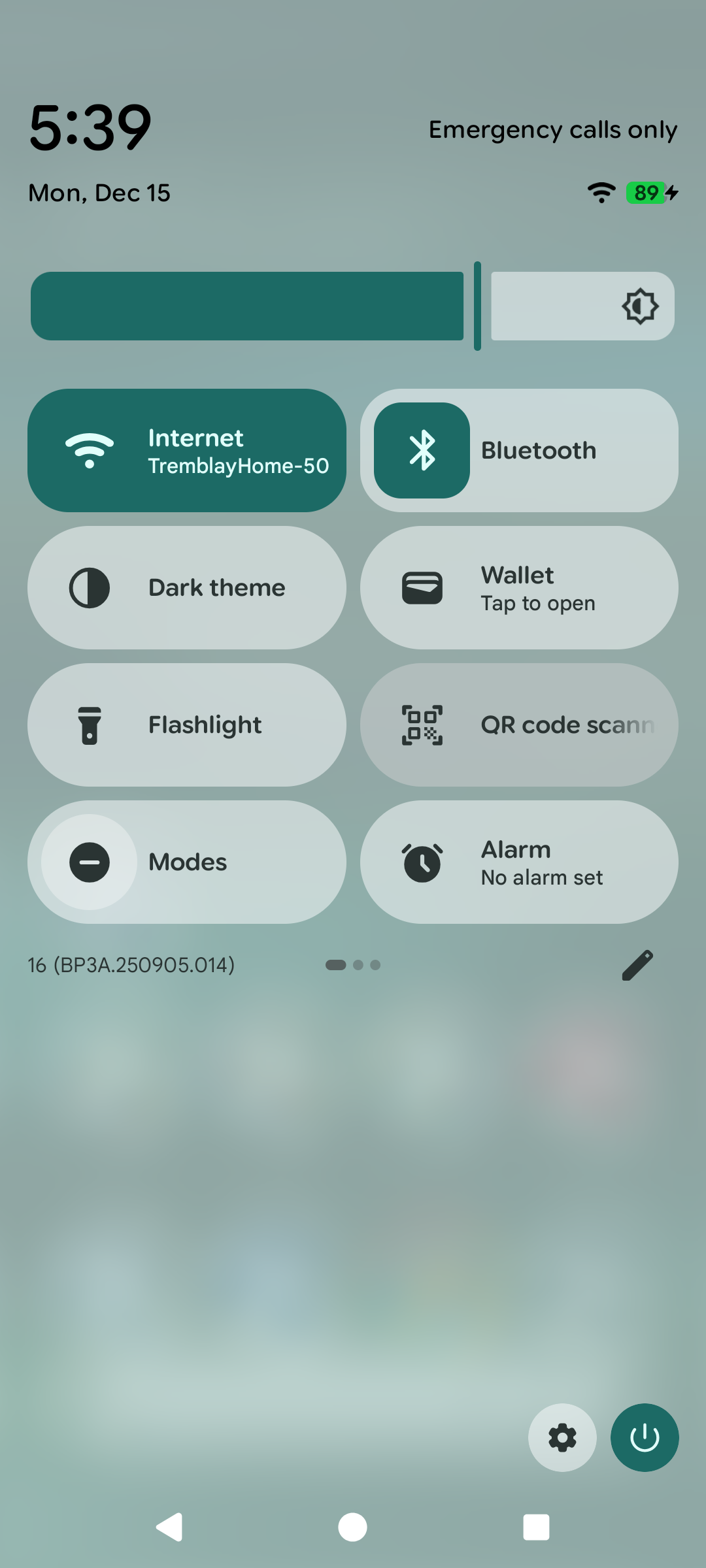This screenshot has height=1568, width=706.
Task: Toggle Dark theme on
Action: 188,587
